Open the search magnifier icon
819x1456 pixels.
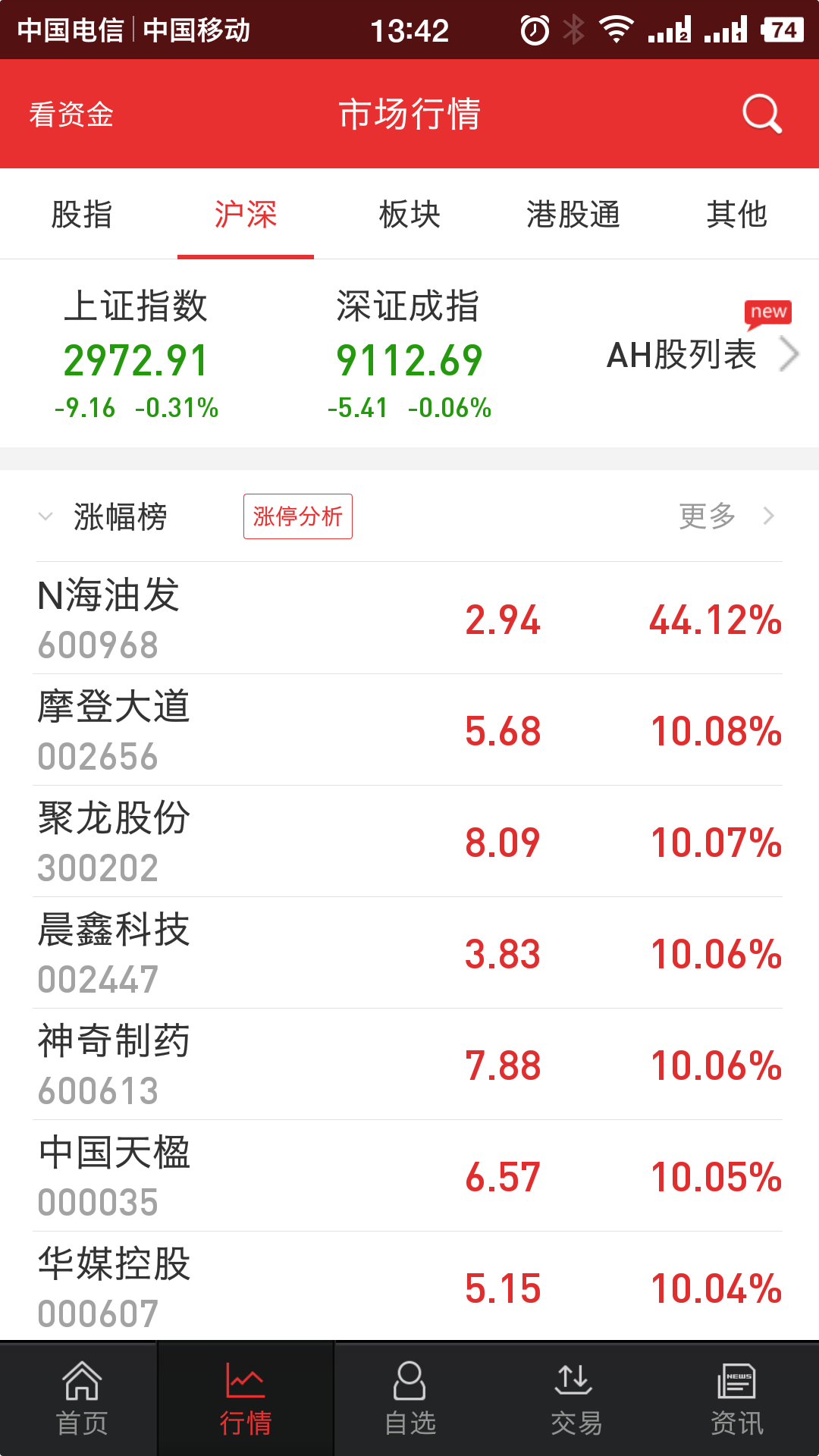pyautogui.click(x=761, y=115)
